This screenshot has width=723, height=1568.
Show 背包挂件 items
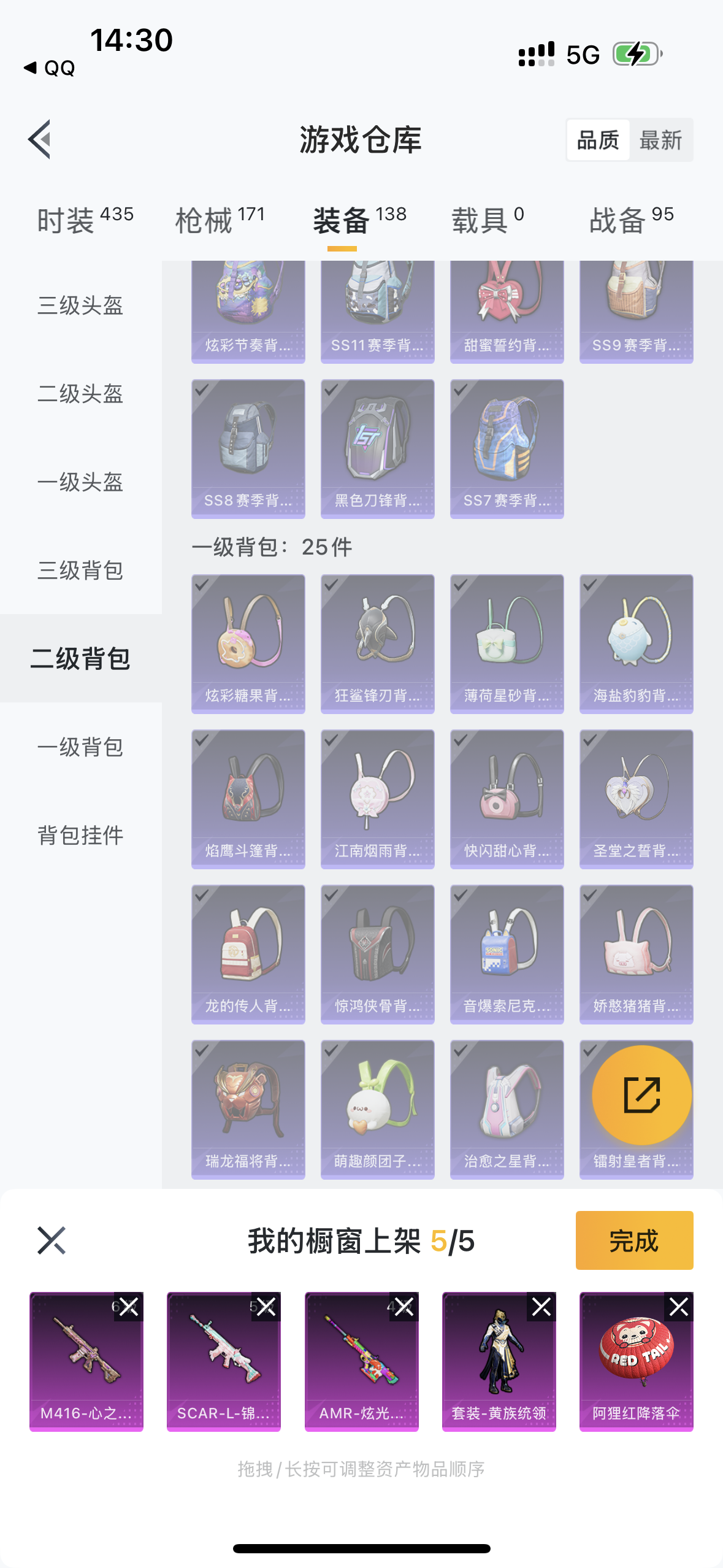pos(80,836)
